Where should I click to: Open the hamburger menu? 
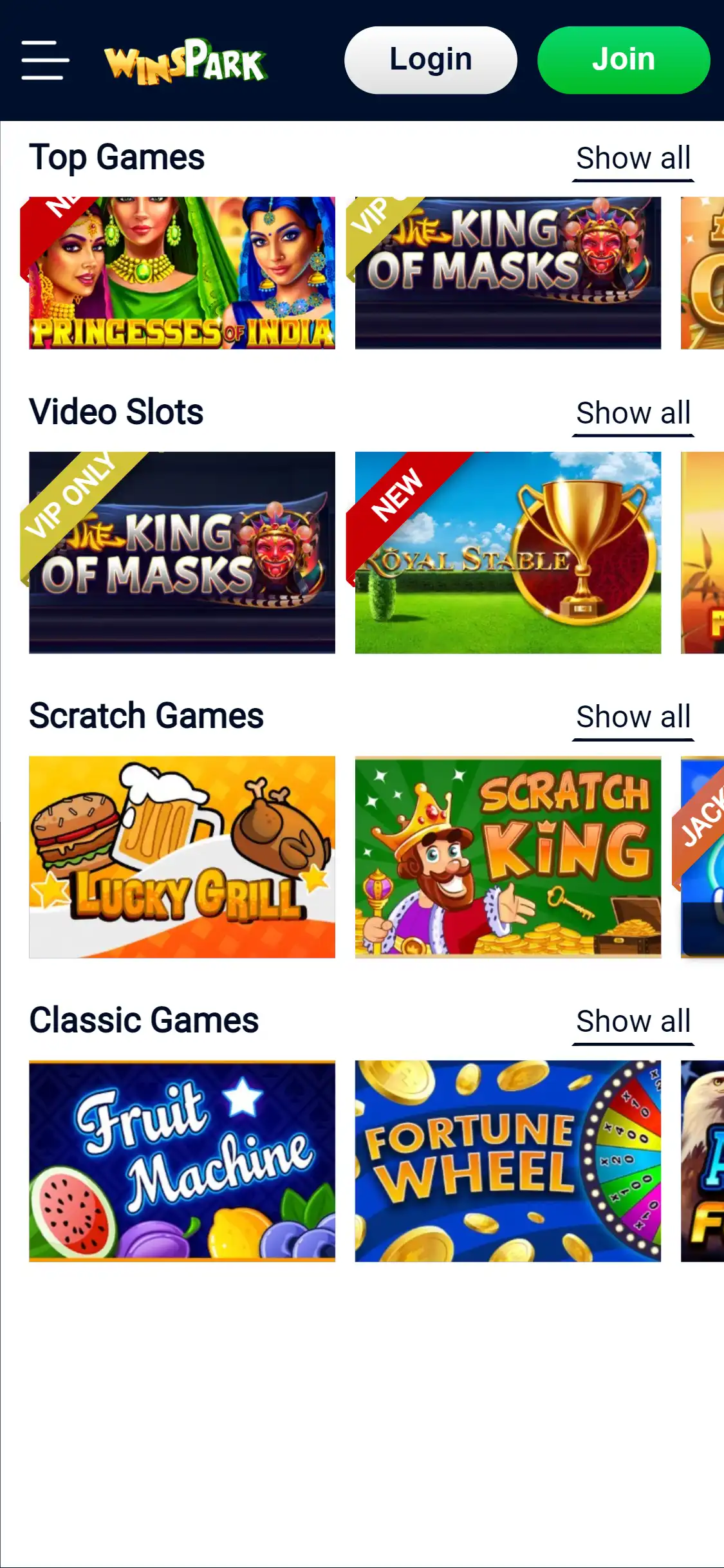pos(44,60)
